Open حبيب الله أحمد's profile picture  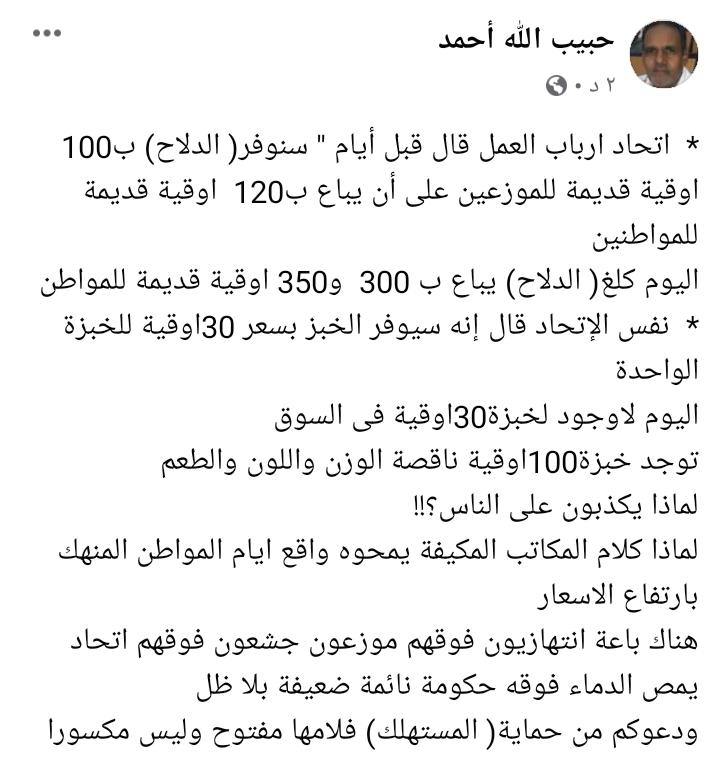tap(665, 54)
